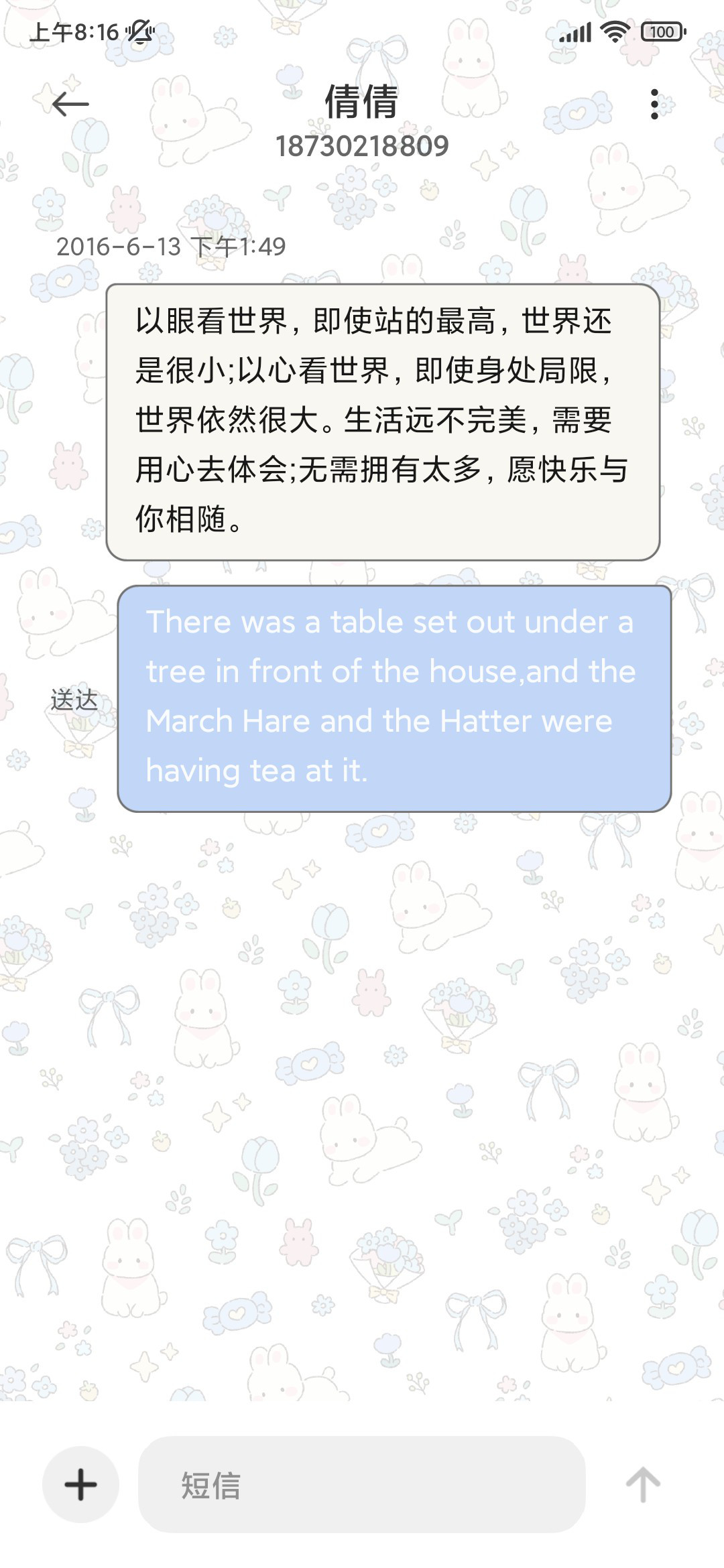The height and width of the screenshot is (1568, 724).
Task: Go back using the arrow icon
Action: (70, 104)
